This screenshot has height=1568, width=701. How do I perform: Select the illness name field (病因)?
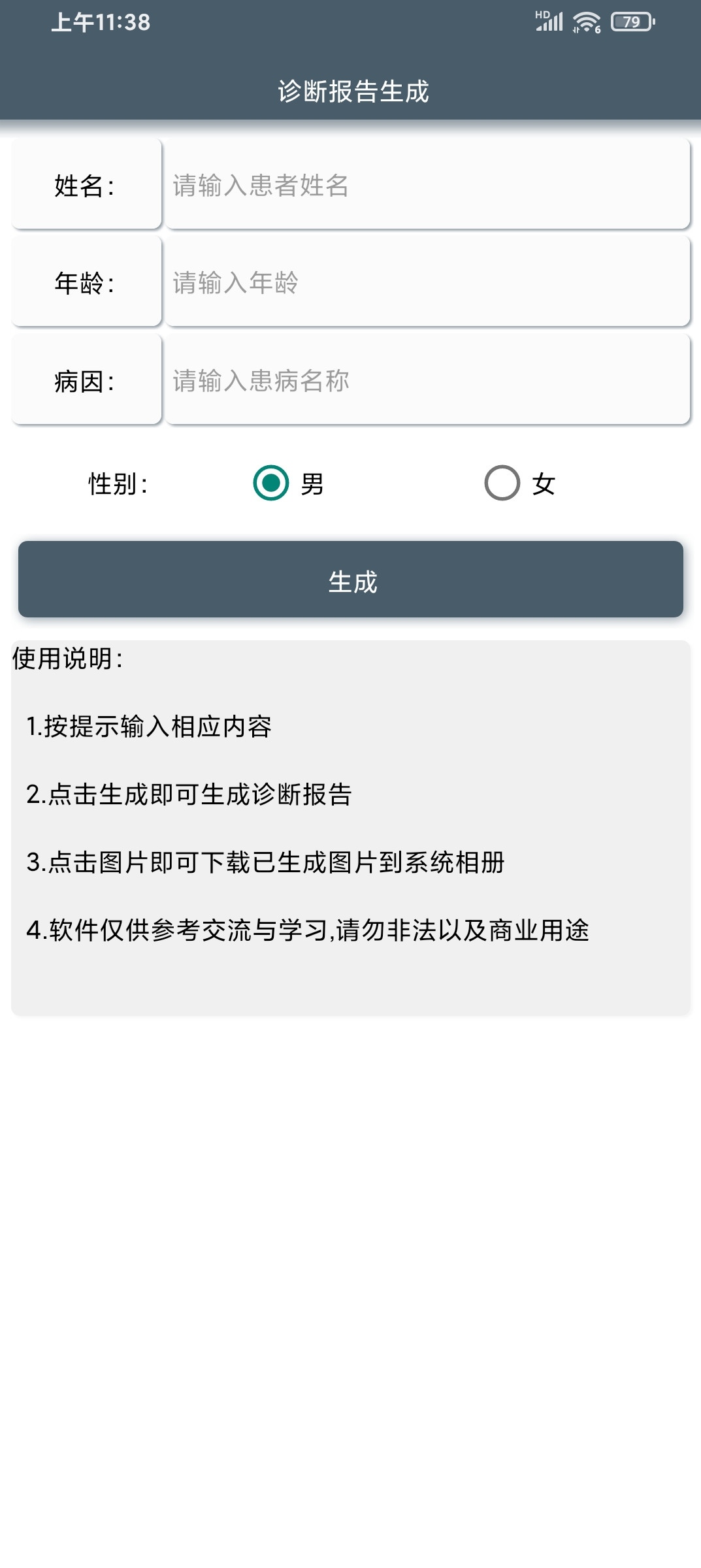pyautogui.click(x=428, y=380)
